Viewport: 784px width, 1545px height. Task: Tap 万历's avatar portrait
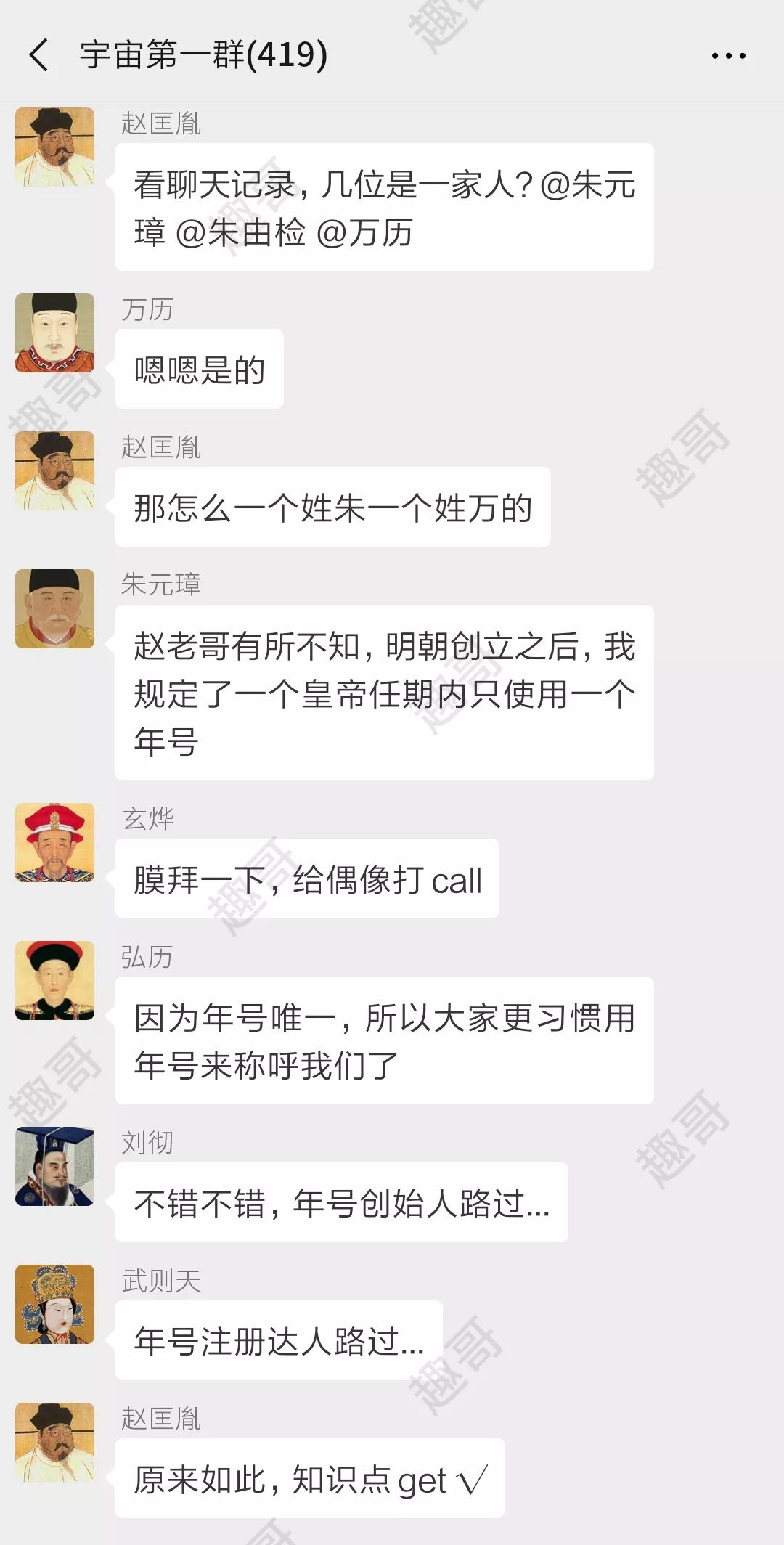(x=54, y=334)
